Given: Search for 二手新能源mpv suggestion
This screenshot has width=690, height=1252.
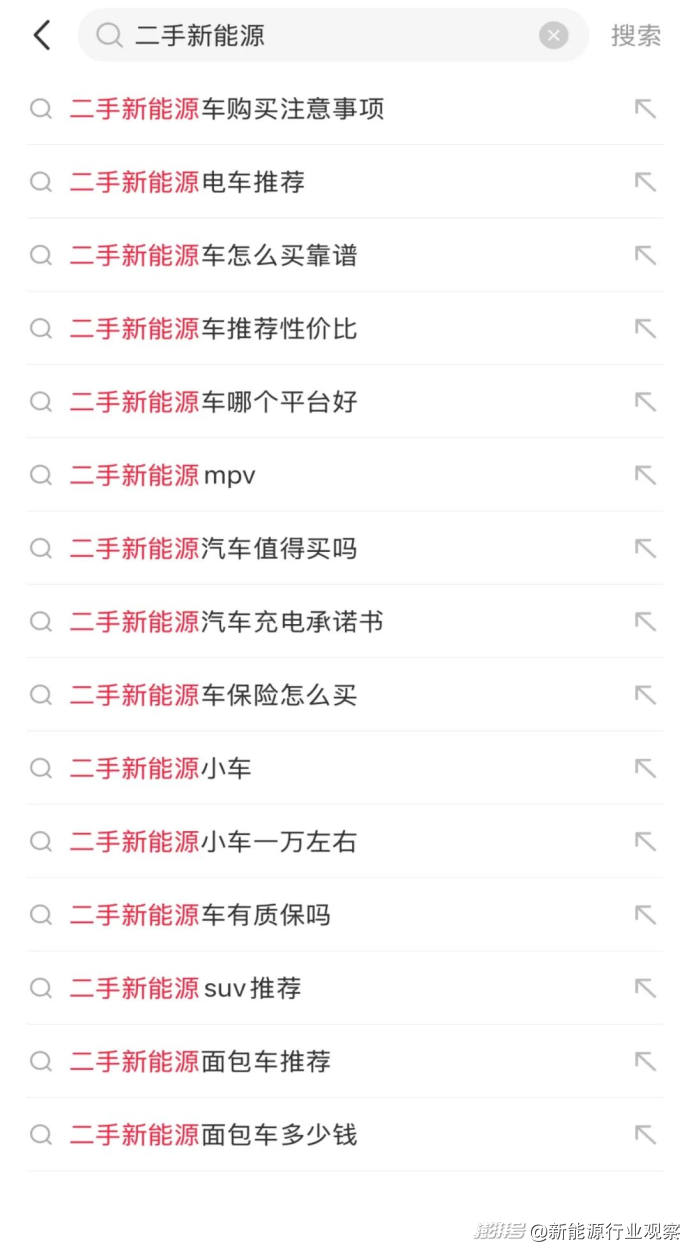Looking at the screenshot, I should pos(163,475).
